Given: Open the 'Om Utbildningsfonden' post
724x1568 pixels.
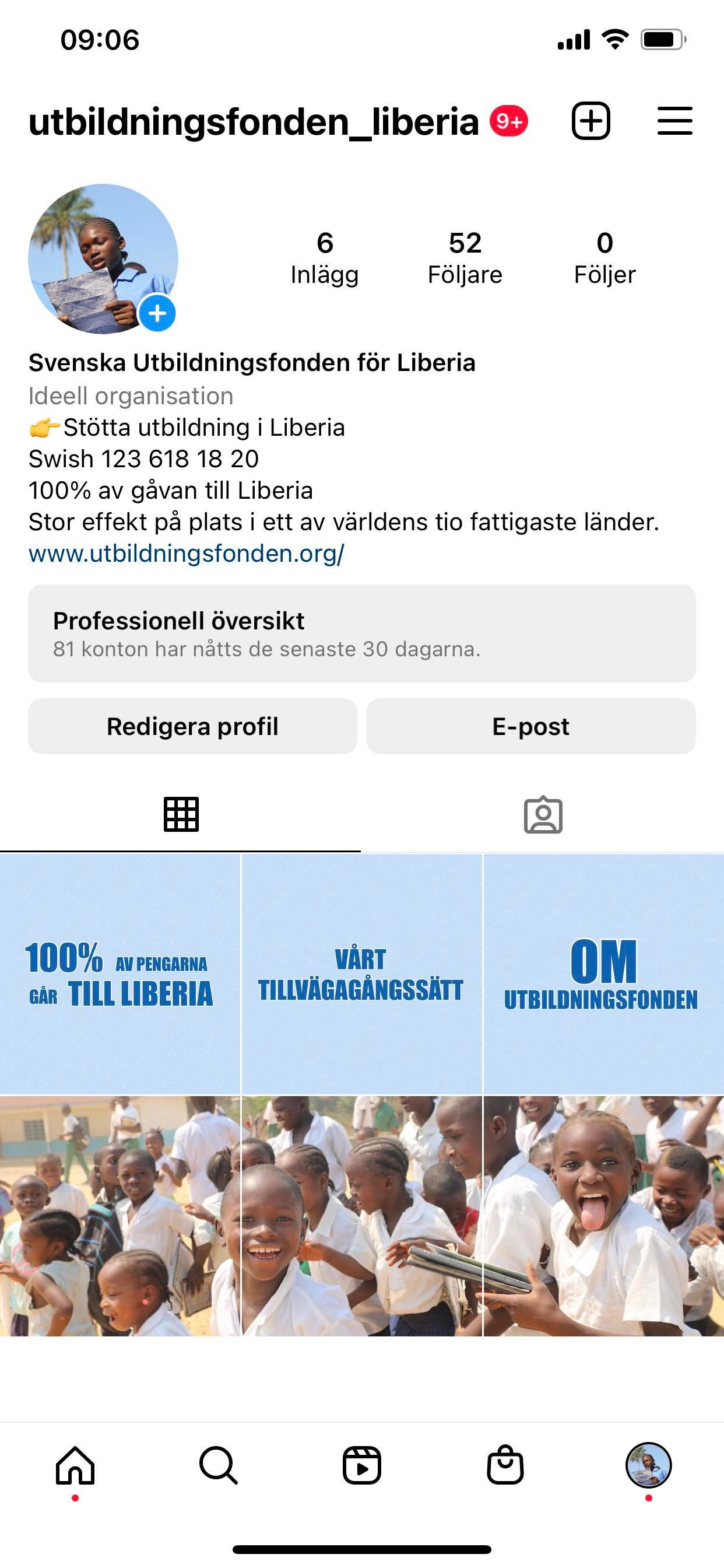Looking at the screenshot, I should pos(603,974).
